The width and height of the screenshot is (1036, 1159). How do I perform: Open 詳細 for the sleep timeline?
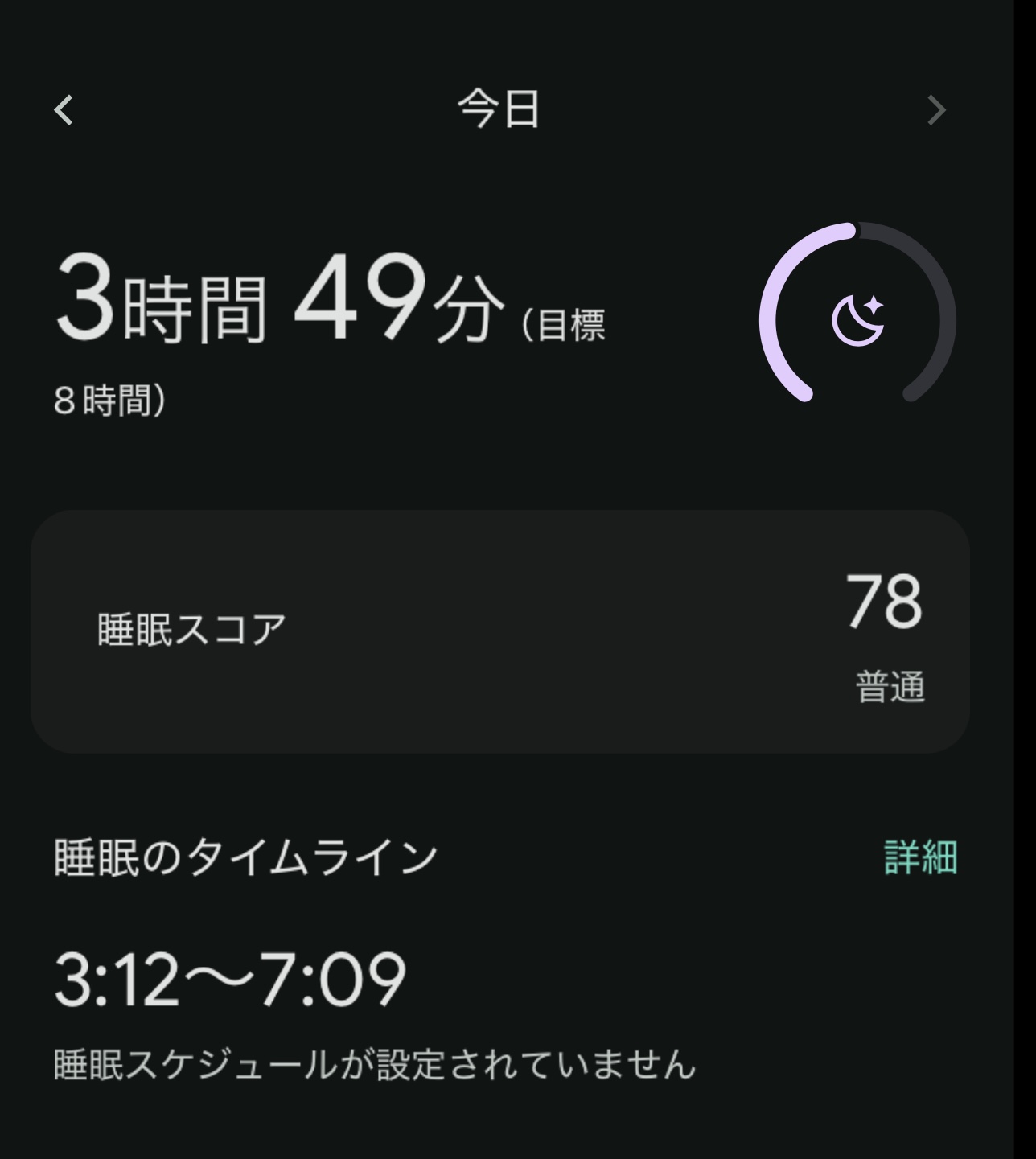[919, 857]
